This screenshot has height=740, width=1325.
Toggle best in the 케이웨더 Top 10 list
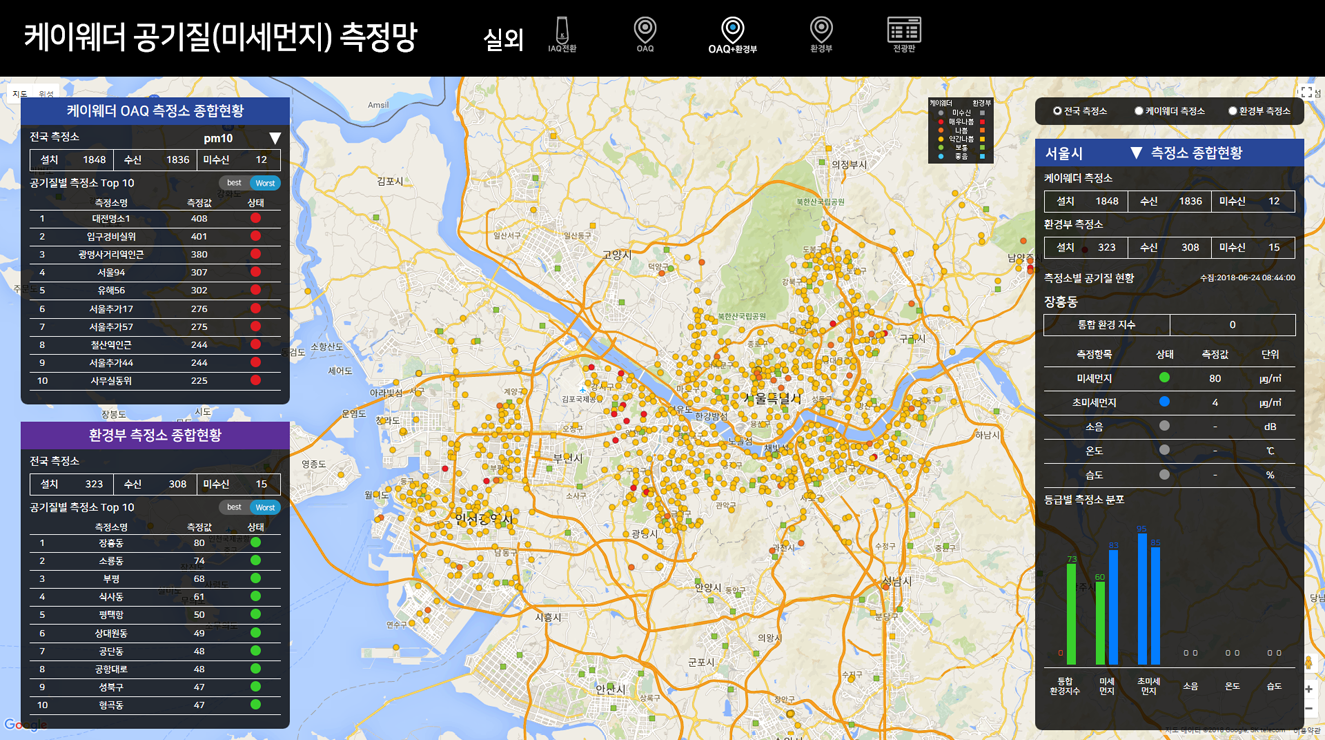(x=234, y=183)
